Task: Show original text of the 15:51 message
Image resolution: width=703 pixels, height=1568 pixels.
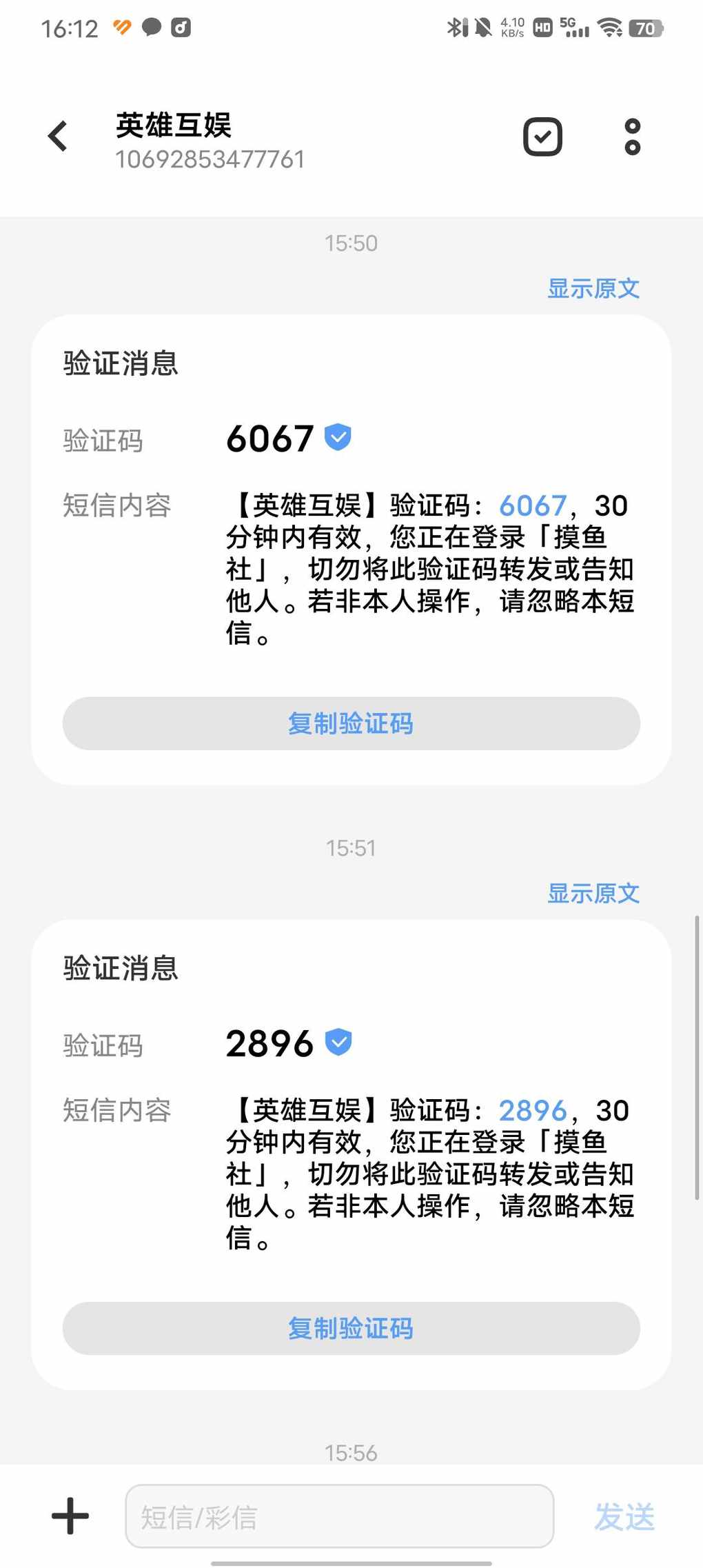Action: click(593, 893)
